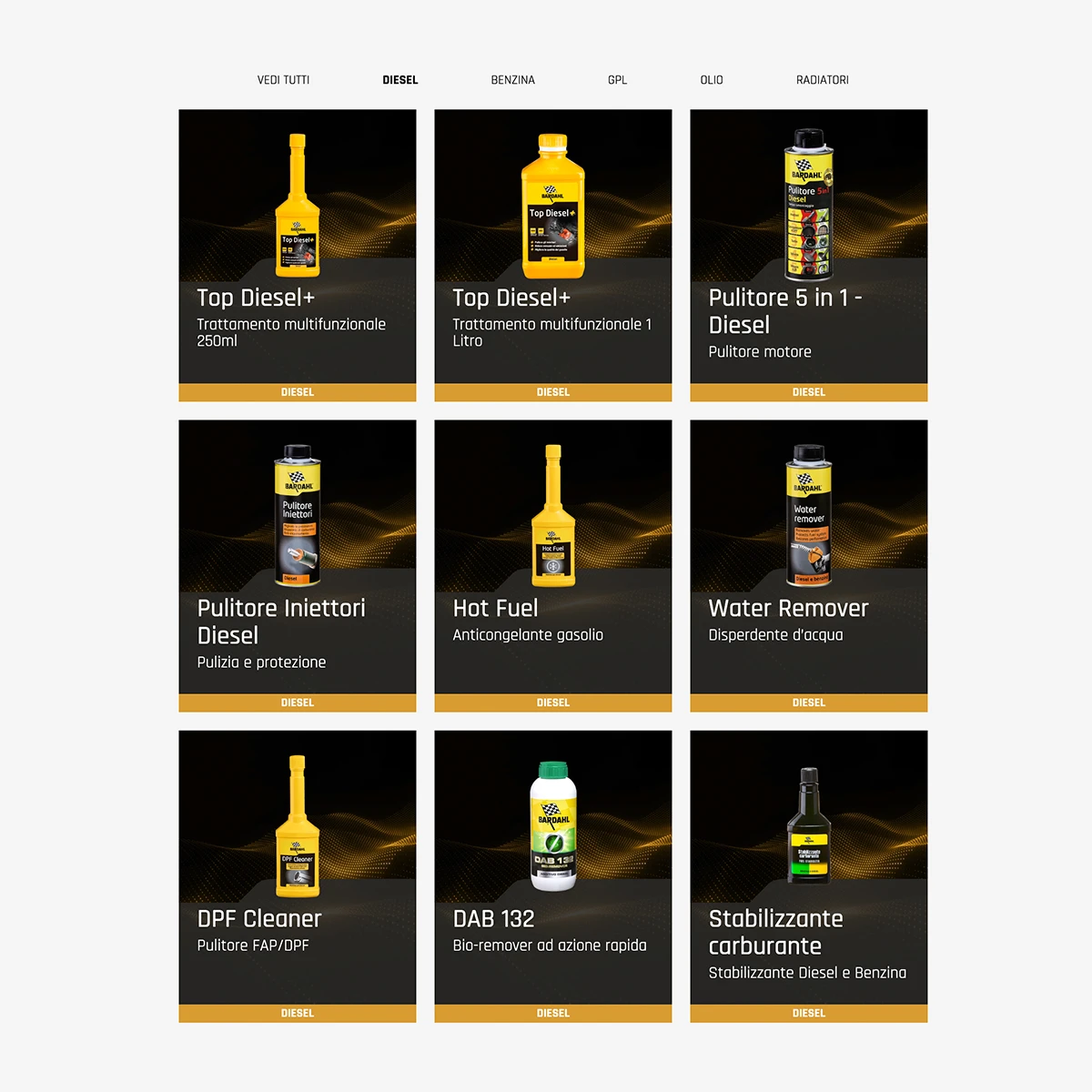This screenshot has height=1092, width=1092.
Task: View Pulitore 5 in 1 - Diesel
Action: tap(808, 255)
